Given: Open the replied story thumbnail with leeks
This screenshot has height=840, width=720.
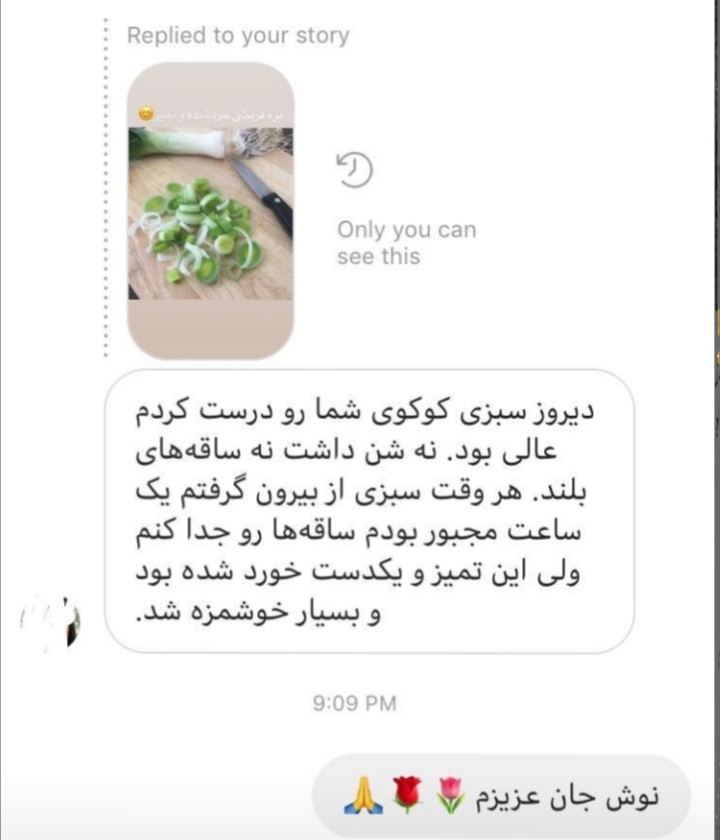Looking at the screenshot, I should click(211, 212).
